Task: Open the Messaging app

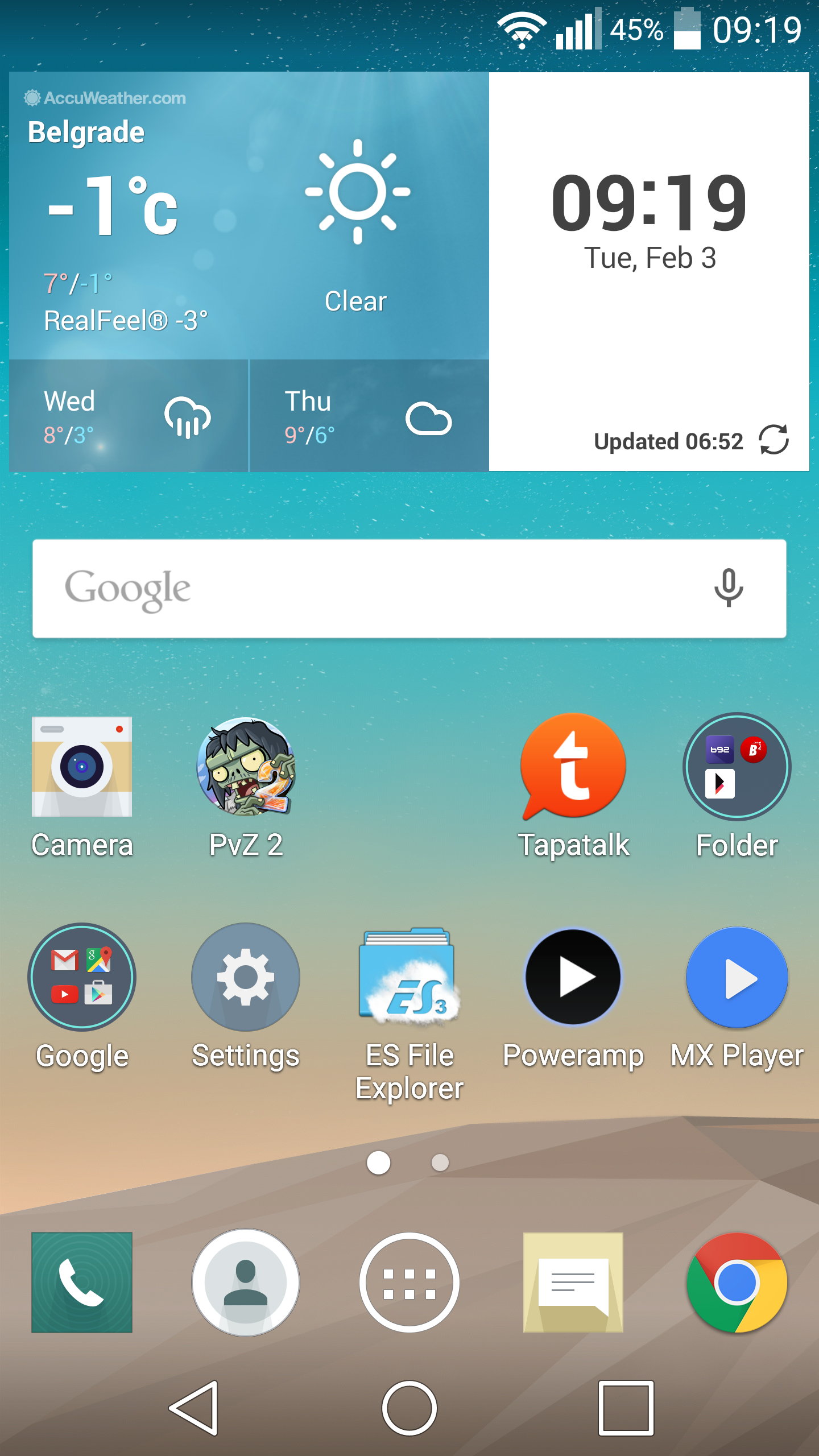Action: 573,1283
